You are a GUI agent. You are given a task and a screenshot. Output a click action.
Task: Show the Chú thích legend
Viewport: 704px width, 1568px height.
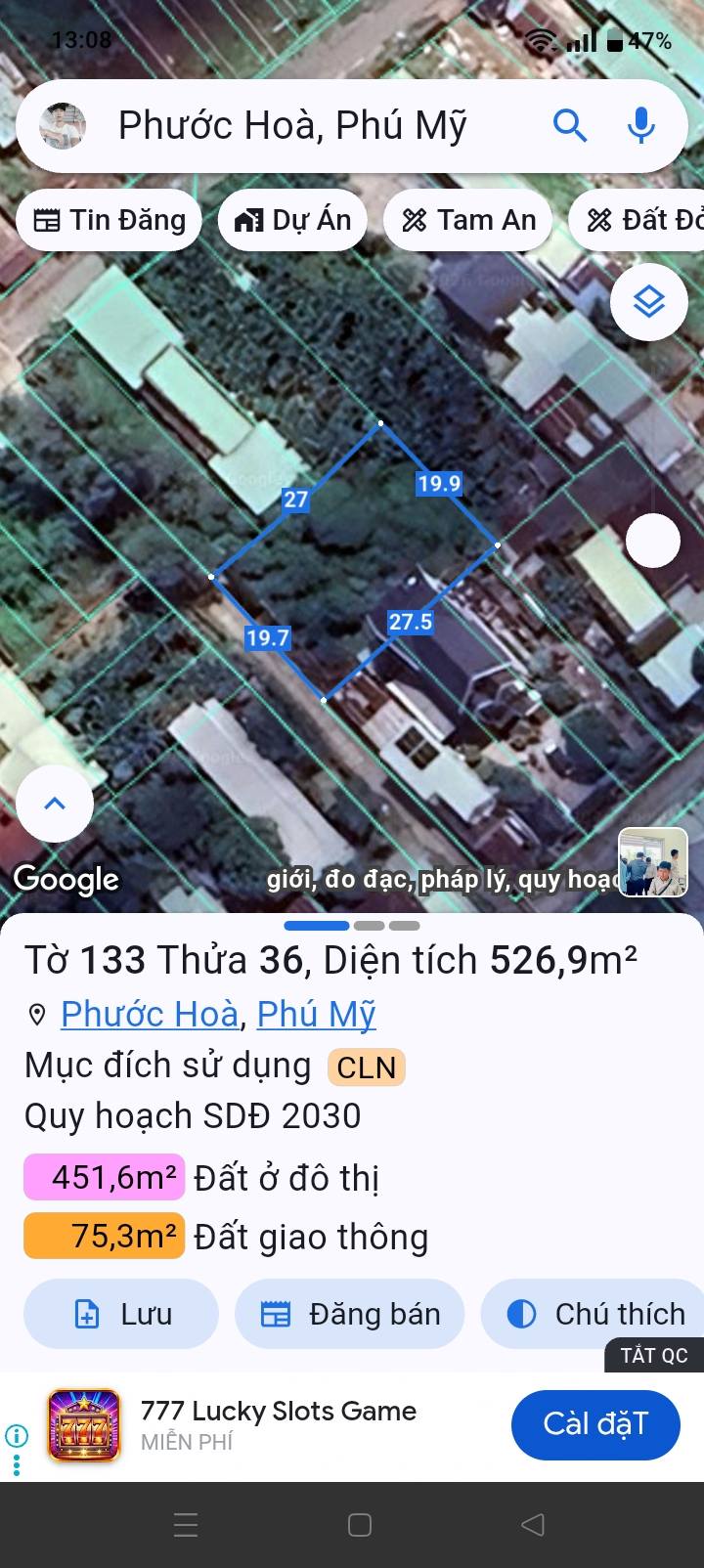coord(593,1314)
